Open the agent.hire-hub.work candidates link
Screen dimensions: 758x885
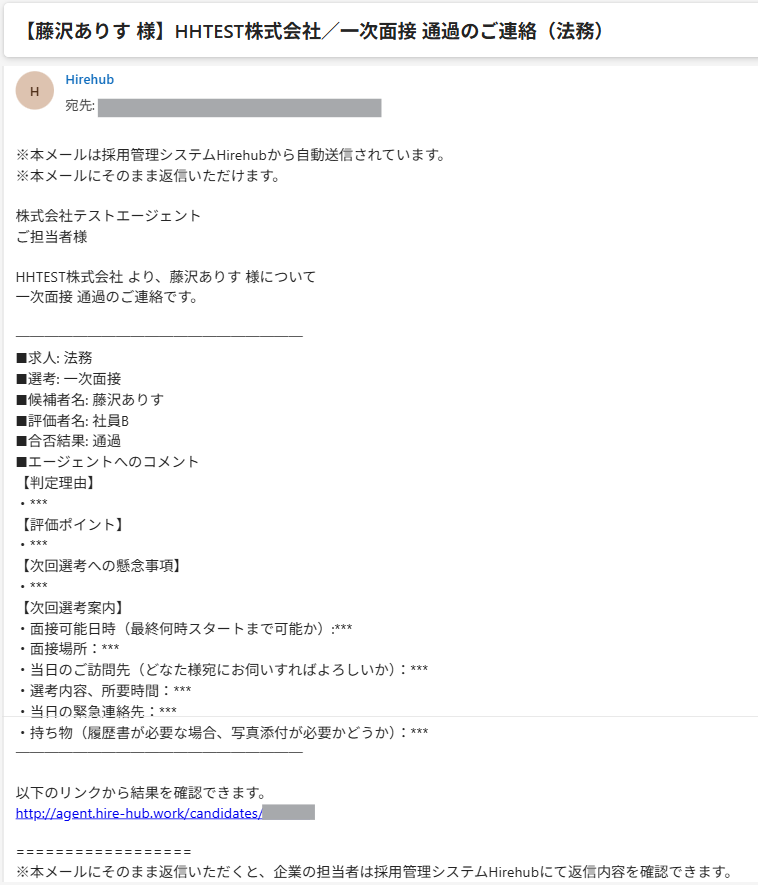[x=139, y=813]
